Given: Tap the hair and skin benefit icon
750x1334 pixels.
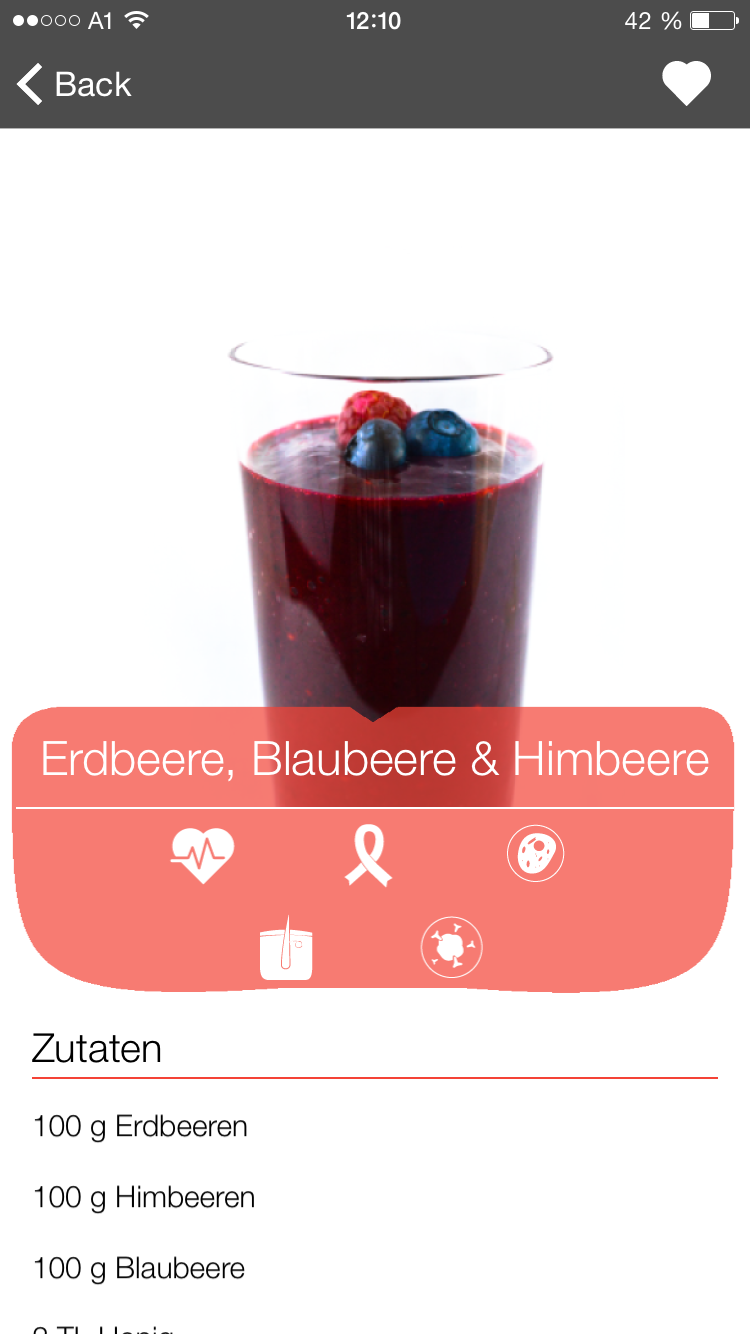Looking at the screenshot, I should coord(286,947).
